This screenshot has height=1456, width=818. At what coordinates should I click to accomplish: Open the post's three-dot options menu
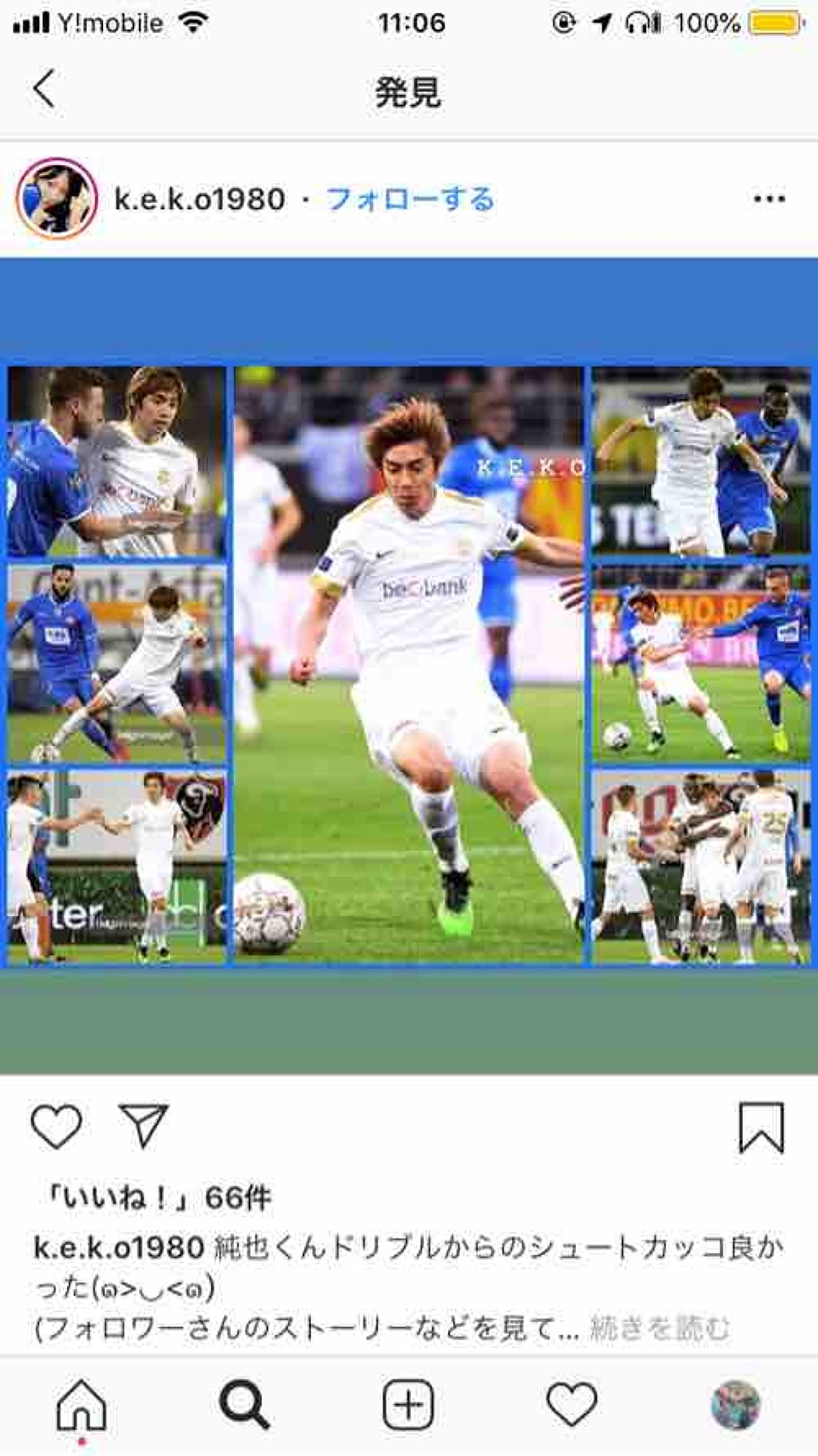tap(768, 199)
